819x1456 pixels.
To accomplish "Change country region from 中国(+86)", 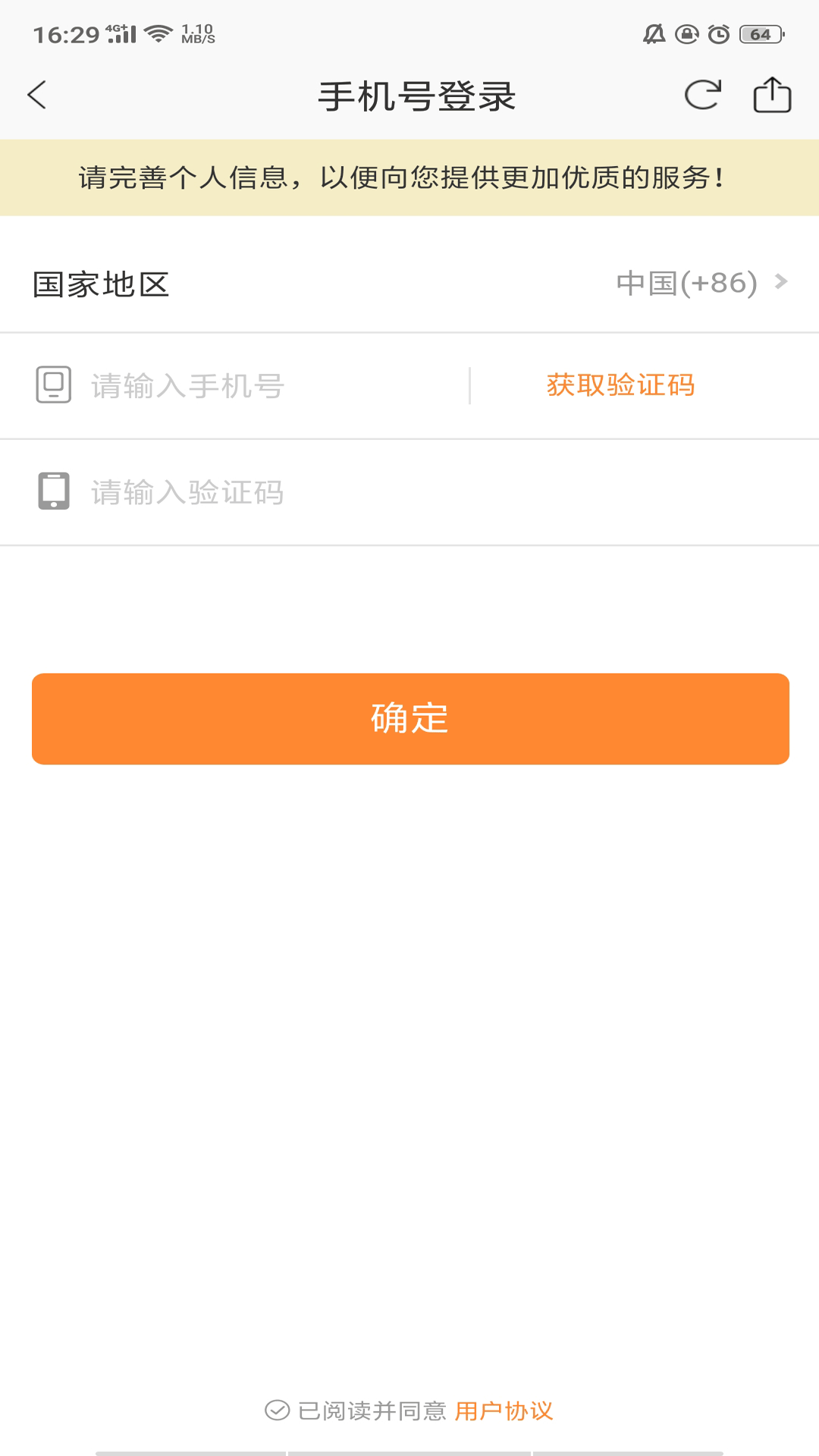I will pos(701,283).
